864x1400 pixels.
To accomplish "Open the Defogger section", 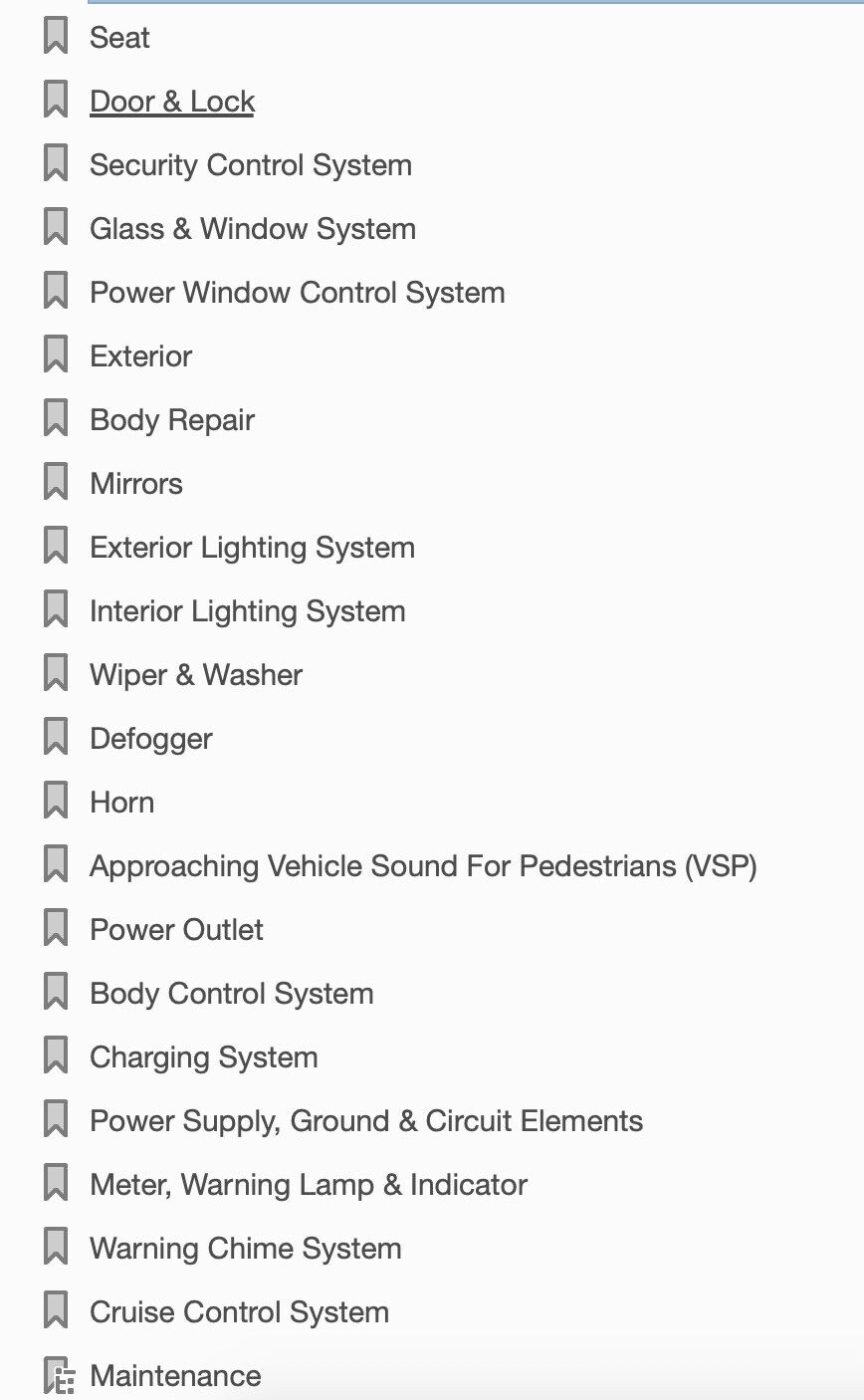I will point(150,739).
